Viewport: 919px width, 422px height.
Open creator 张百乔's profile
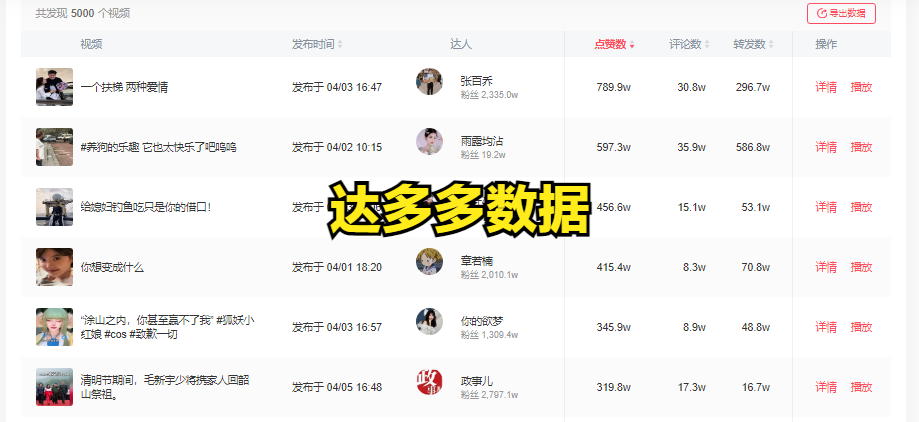tap(476, 80)
